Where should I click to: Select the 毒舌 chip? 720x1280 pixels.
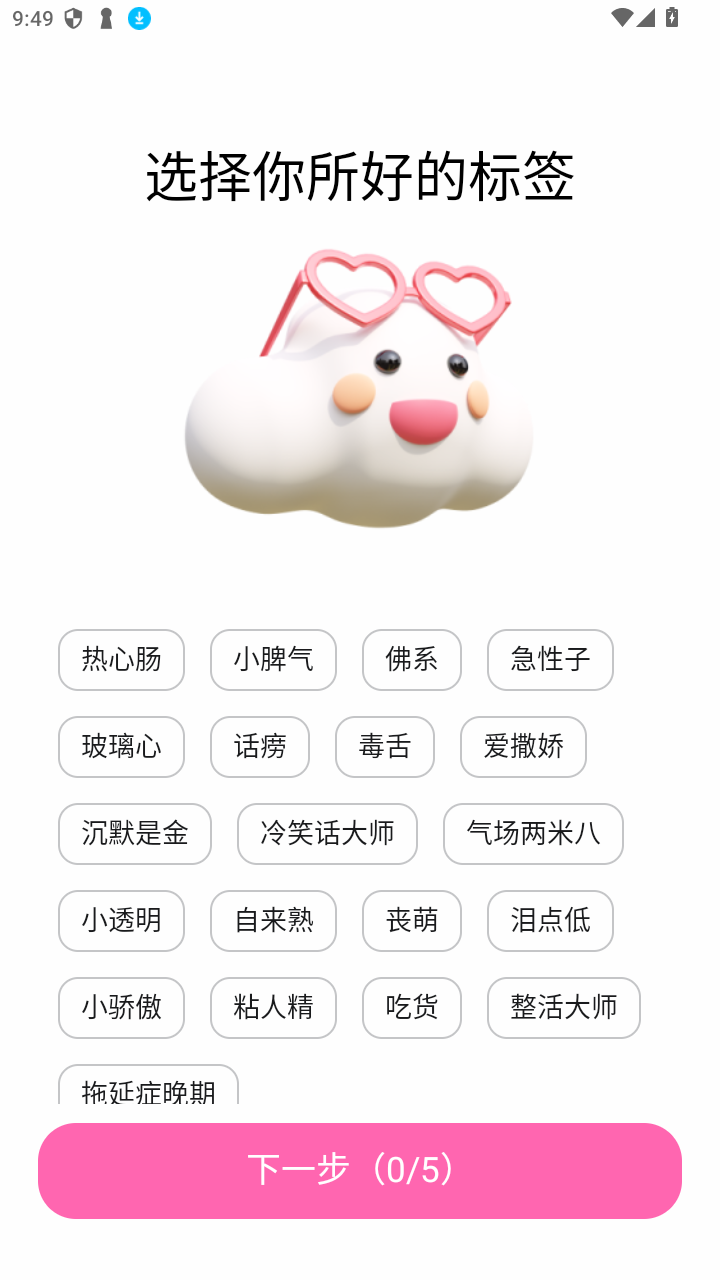click(385, 747)
